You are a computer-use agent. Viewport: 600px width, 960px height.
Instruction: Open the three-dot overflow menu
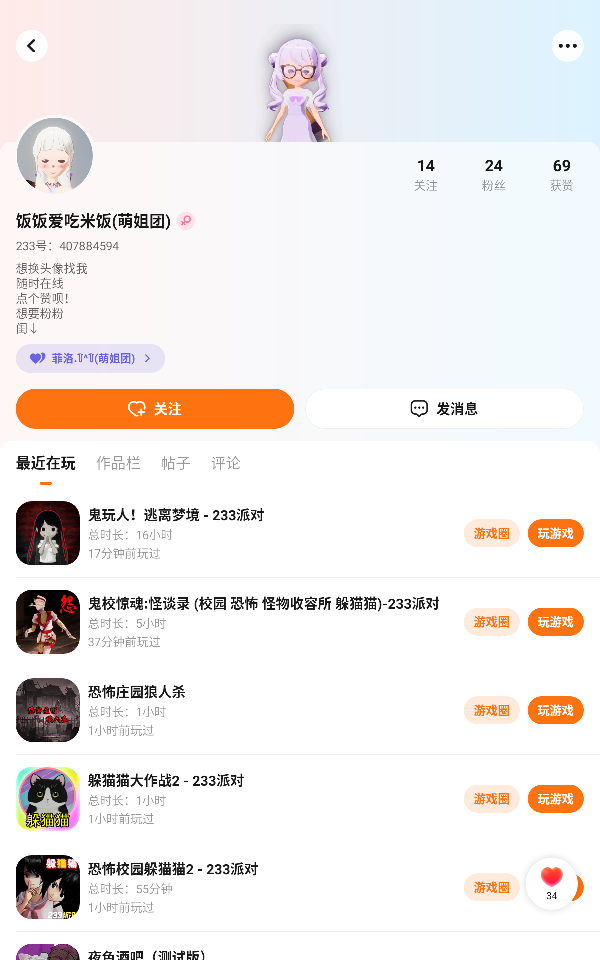tap(568, 46)
